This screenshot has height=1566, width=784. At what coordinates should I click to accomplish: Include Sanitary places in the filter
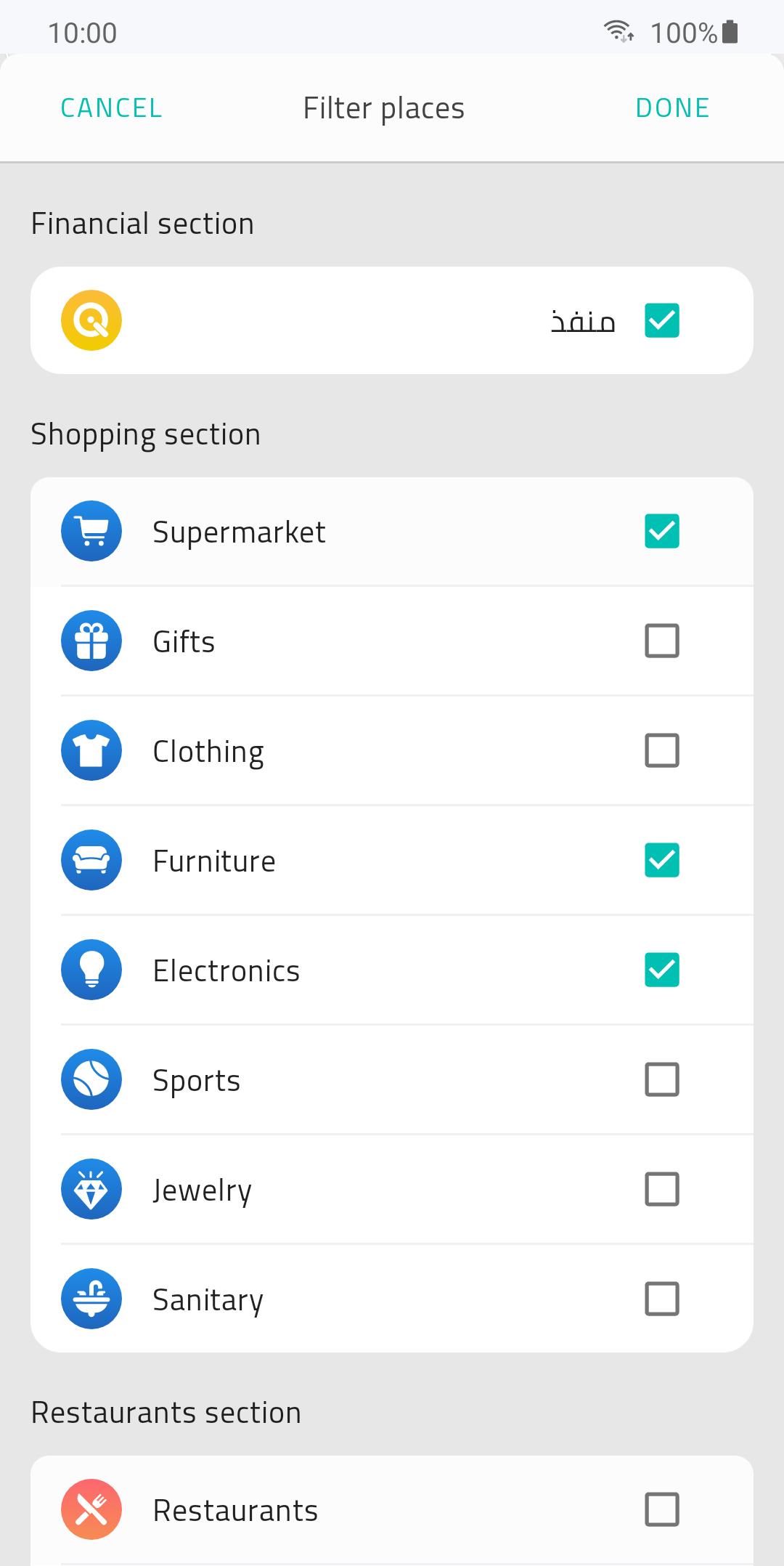click(661, 1299)
